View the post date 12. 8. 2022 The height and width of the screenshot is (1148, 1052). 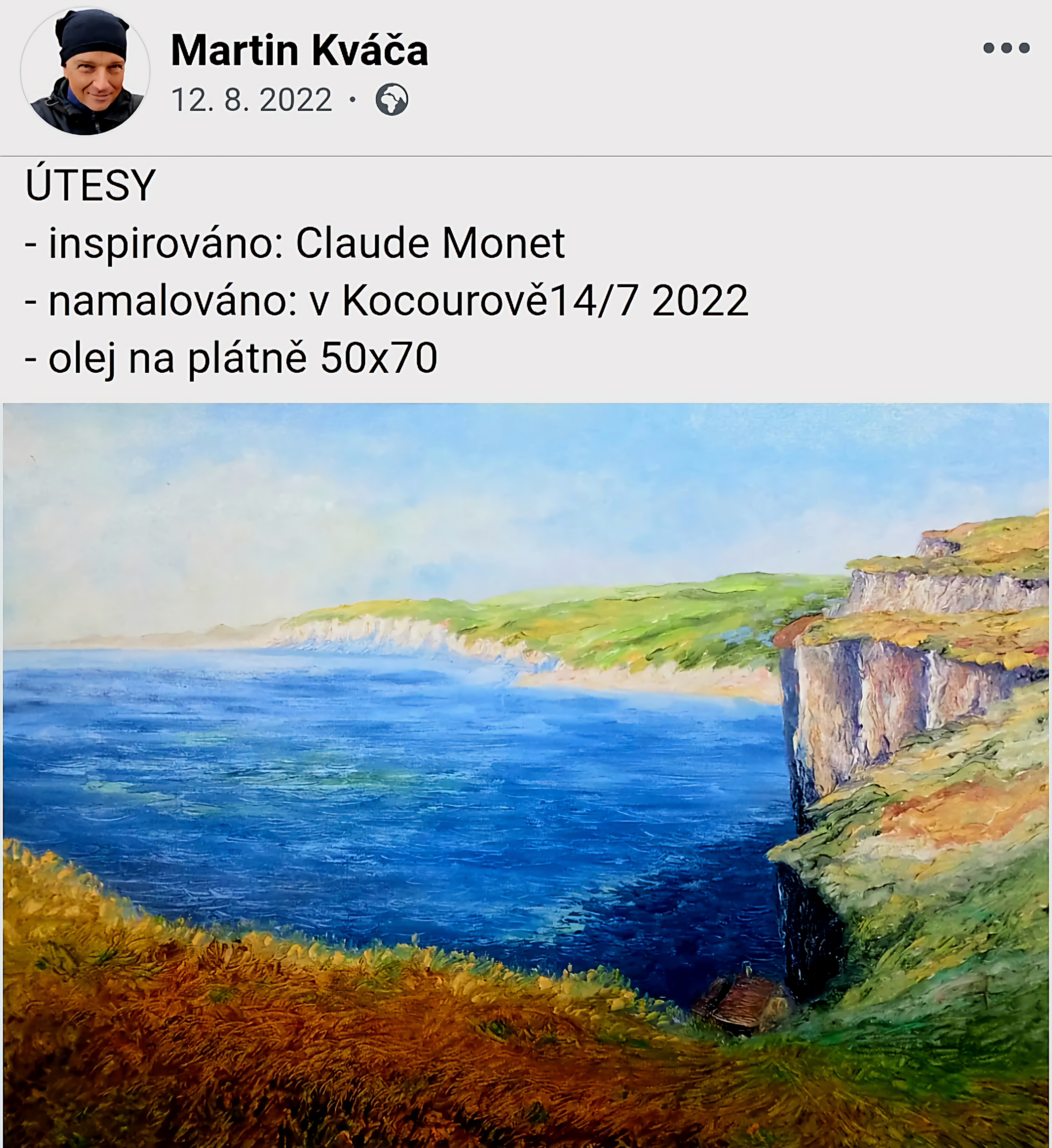point(251,100)
